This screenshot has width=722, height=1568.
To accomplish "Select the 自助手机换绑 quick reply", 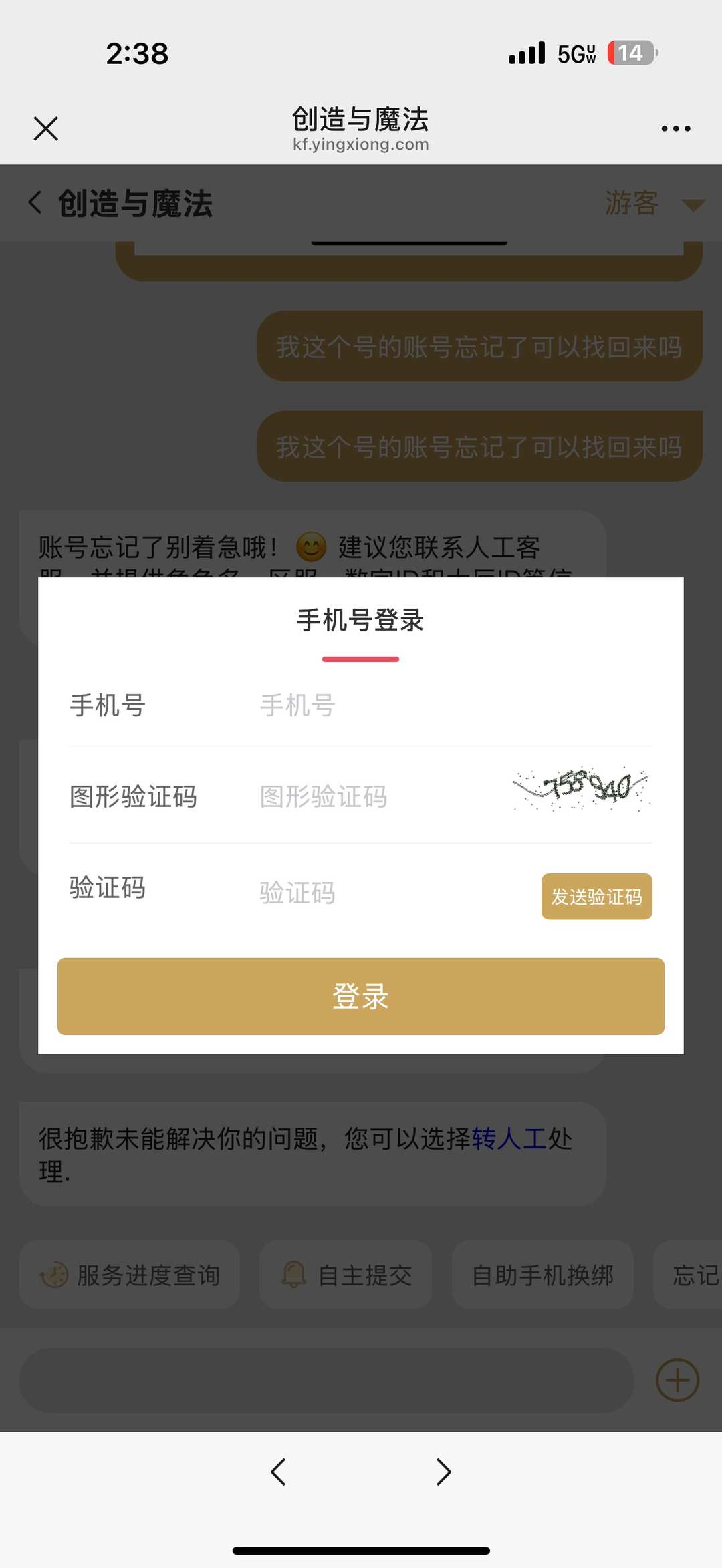I will 543,1273.
